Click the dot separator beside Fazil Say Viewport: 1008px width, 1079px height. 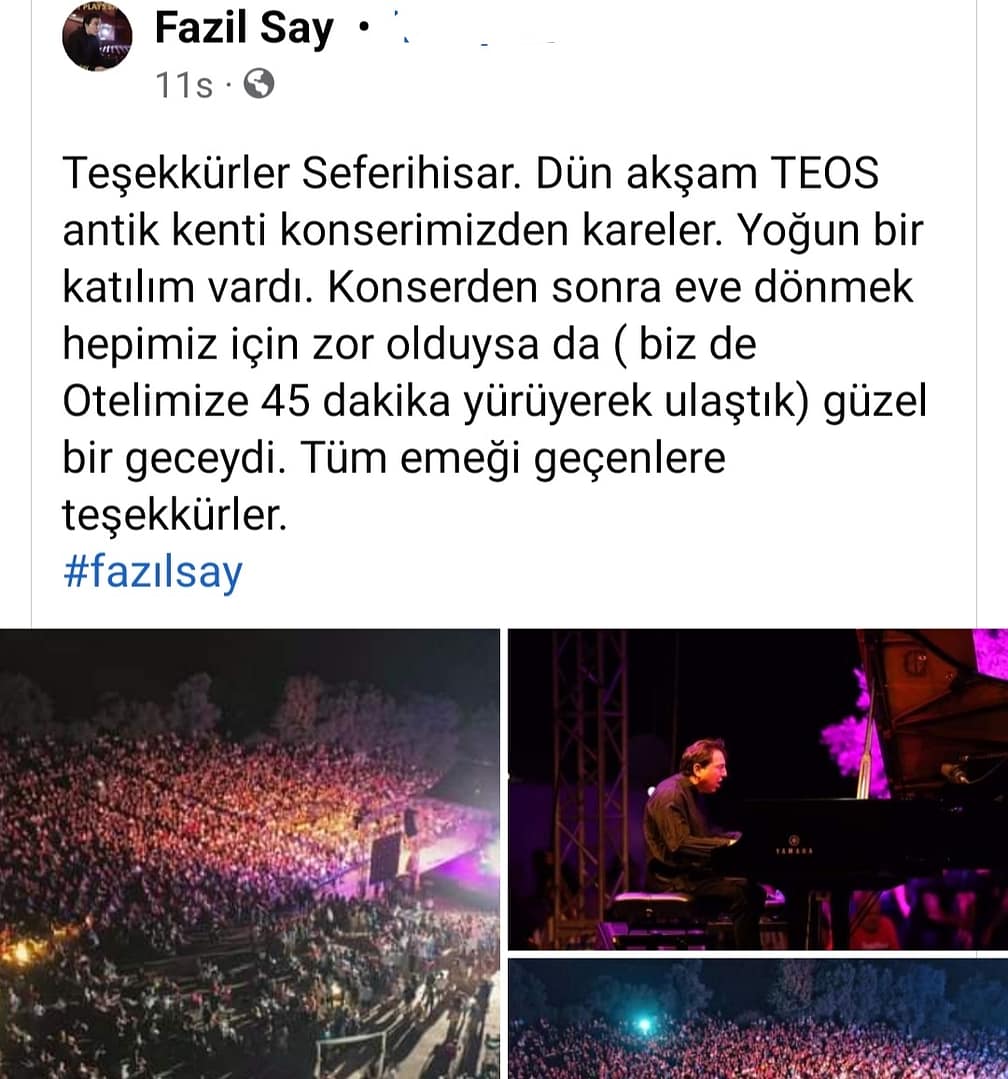pyautogui.click(x=363, y=28)
